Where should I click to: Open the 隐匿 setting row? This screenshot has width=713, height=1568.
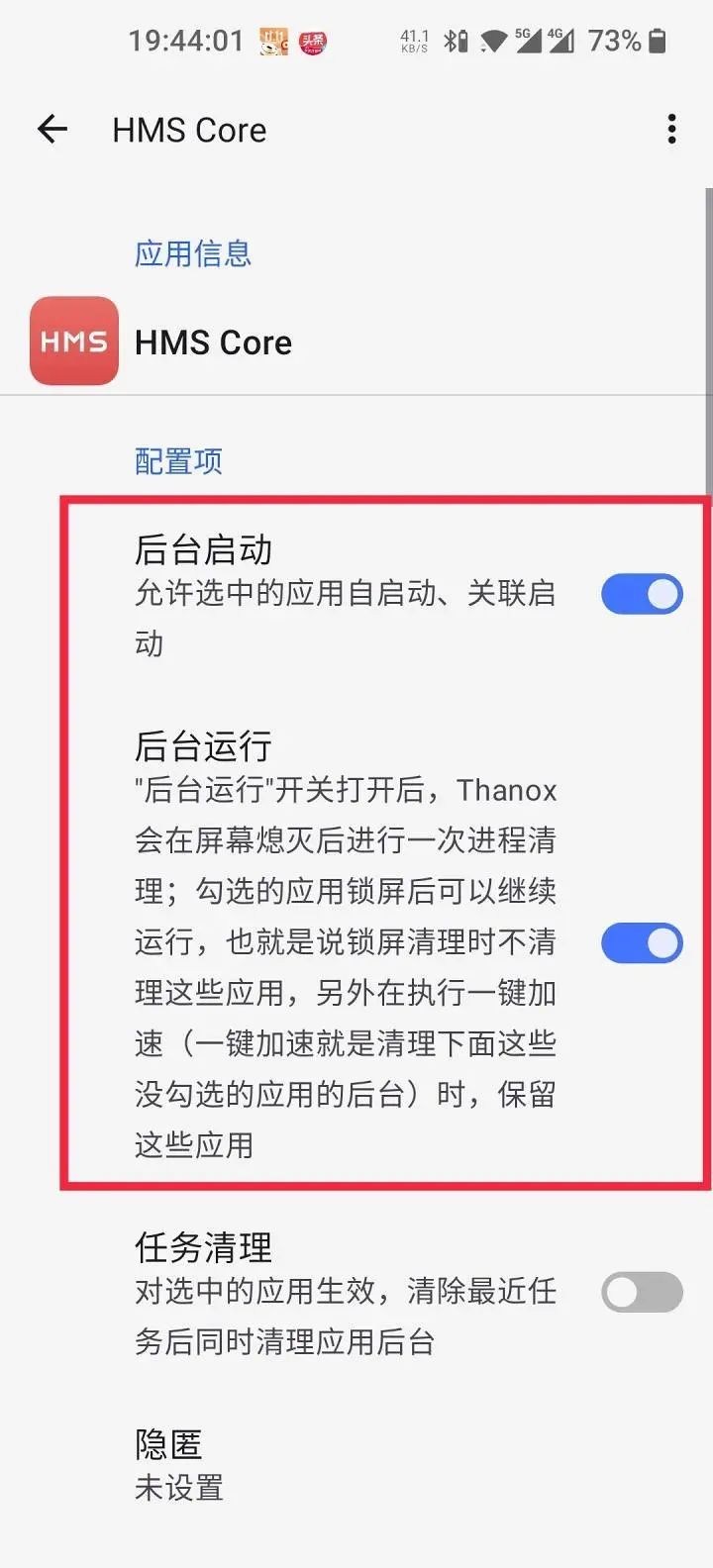pos(178,1465)
